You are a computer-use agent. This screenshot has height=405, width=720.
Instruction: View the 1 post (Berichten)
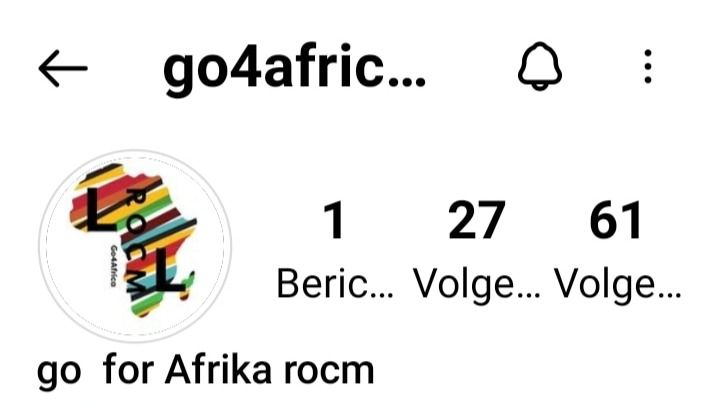[335, 250]
